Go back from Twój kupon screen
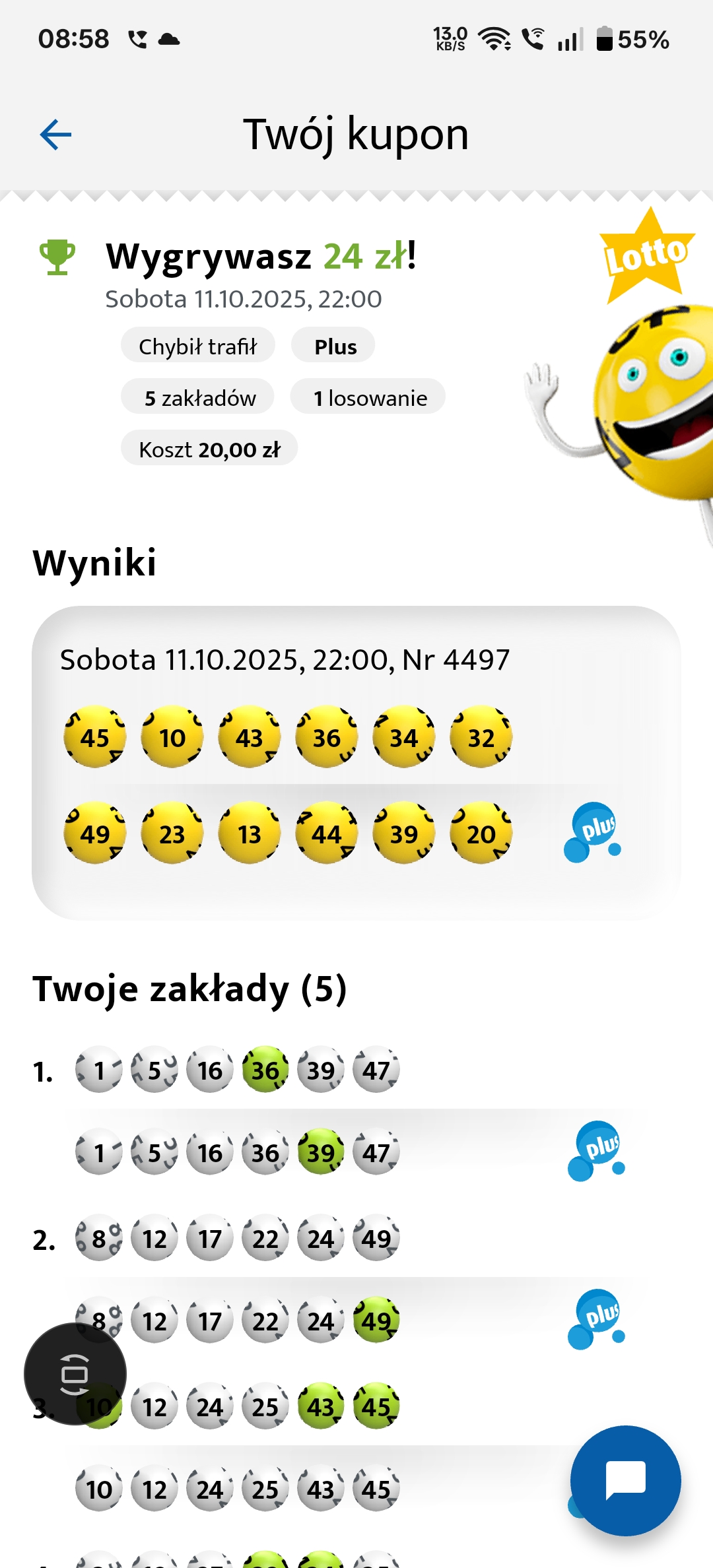Screen dimensions: 713x1568 click(56, 135)
